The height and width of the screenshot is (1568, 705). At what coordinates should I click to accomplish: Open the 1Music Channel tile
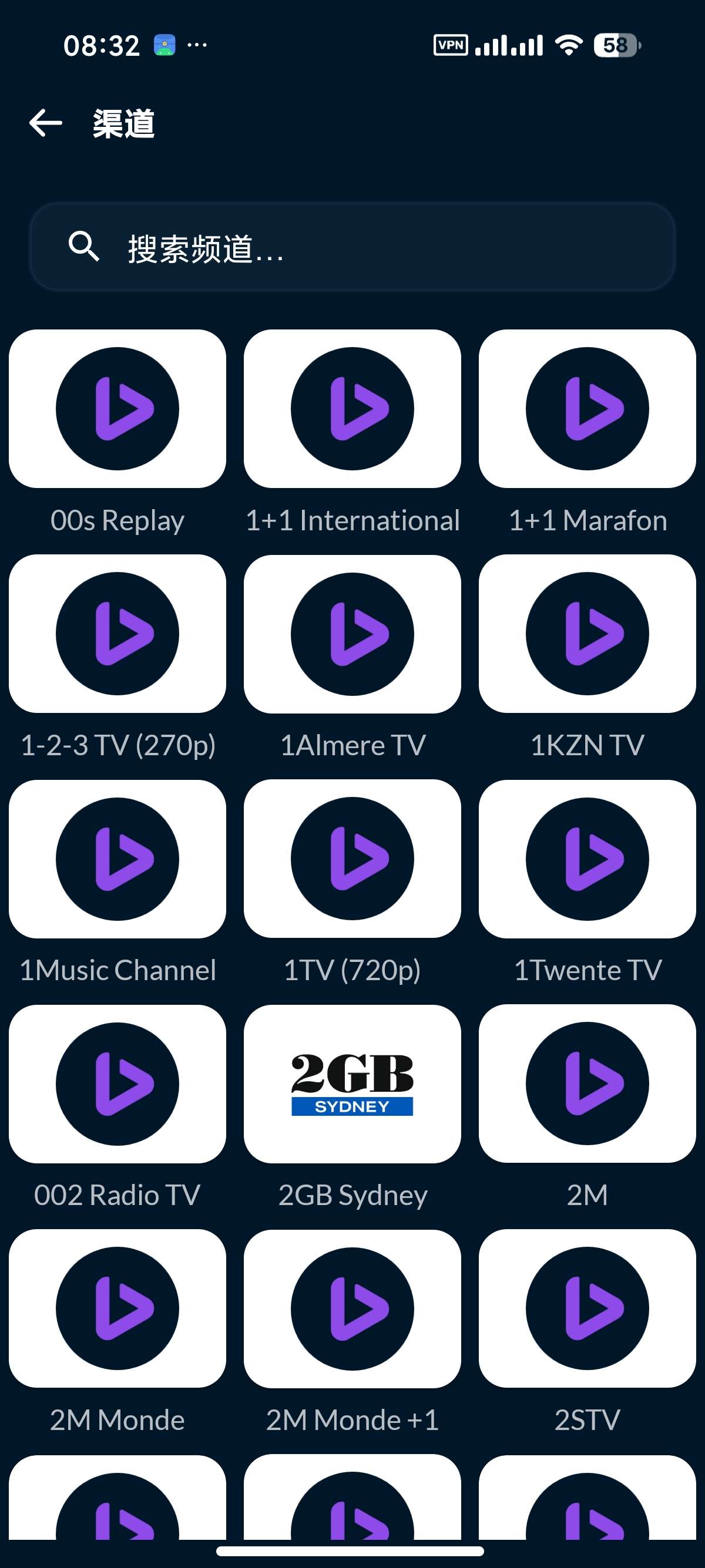coord(117,859)
